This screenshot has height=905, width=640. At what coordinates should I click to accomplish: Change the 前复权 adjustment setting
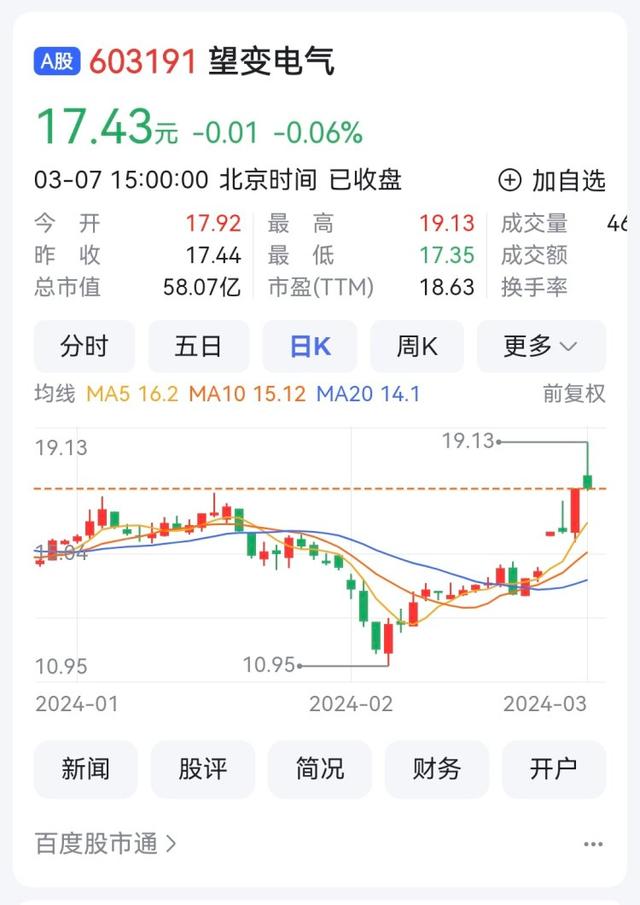pos(574,394)
